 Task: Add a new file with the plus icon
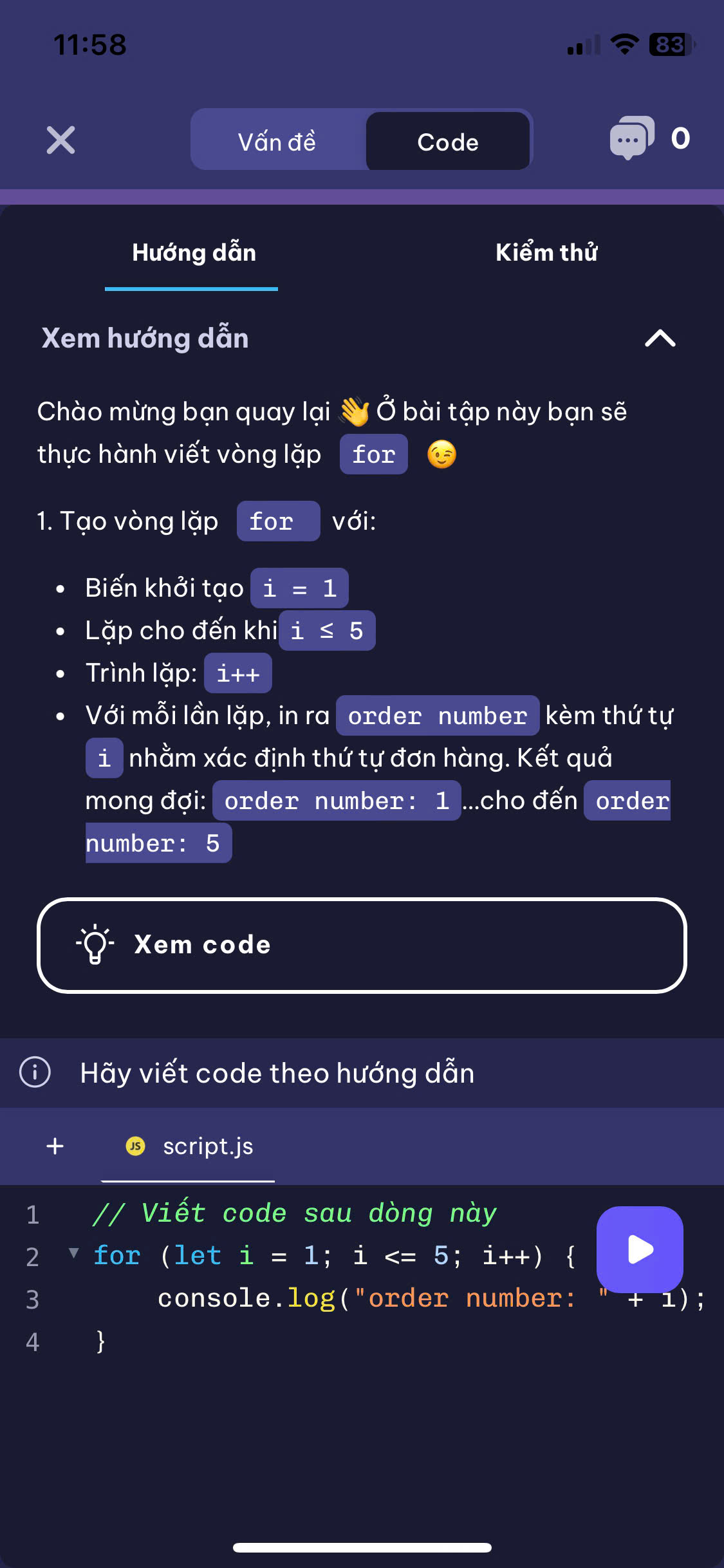pyautogui.click(x=53, y=1145)
